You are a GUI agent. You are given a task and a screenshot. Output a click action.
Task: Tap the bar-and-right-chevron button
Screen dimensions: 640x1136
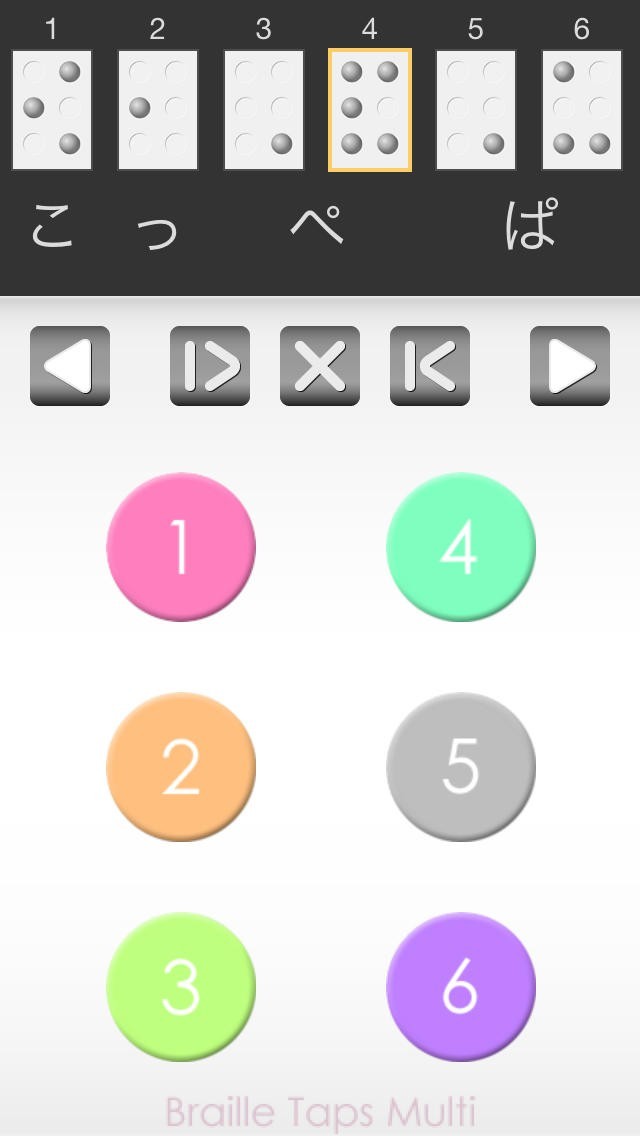tap(210, 366)
